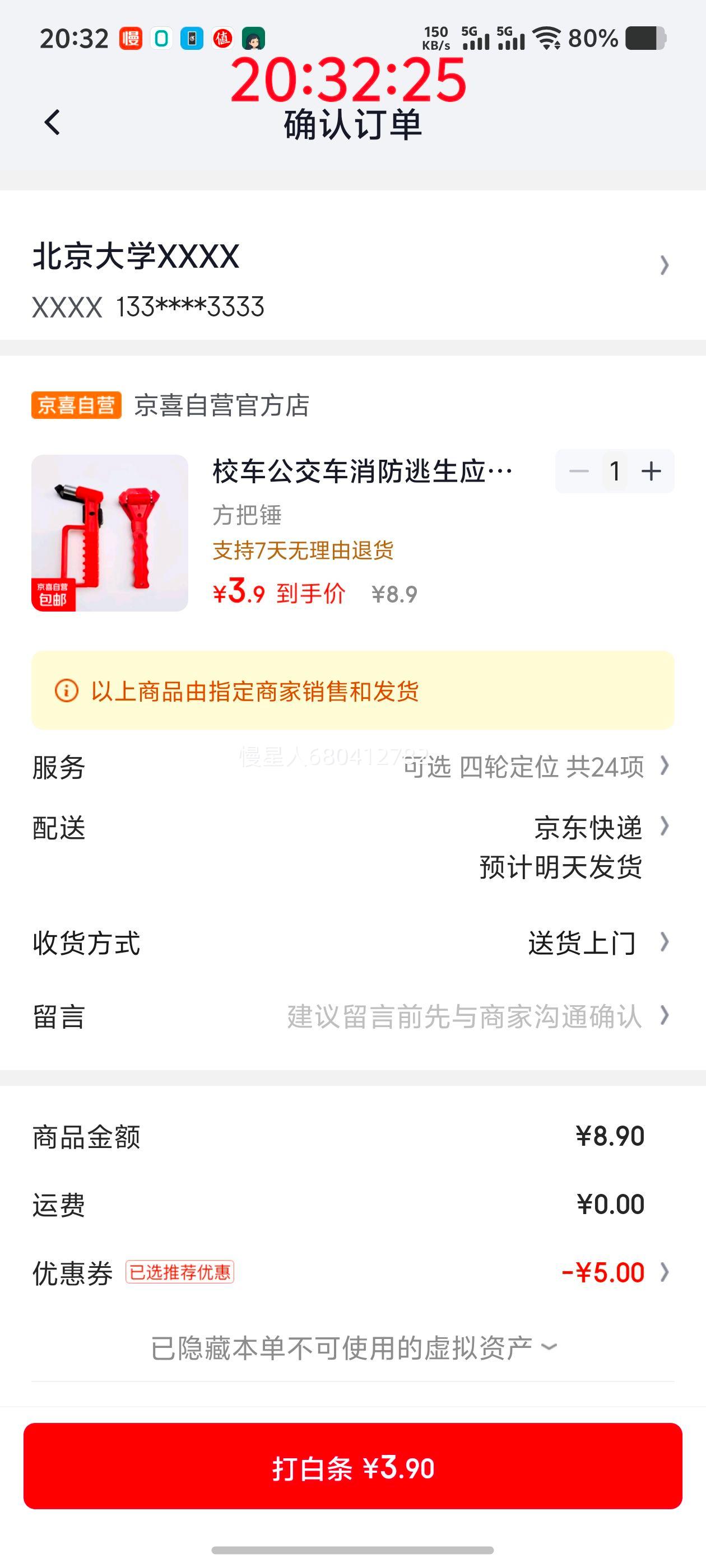Tap the 值 icon in the status bar
Image resolution: width=706 pixels, height=1568 pixels.
tap(222, 38)
